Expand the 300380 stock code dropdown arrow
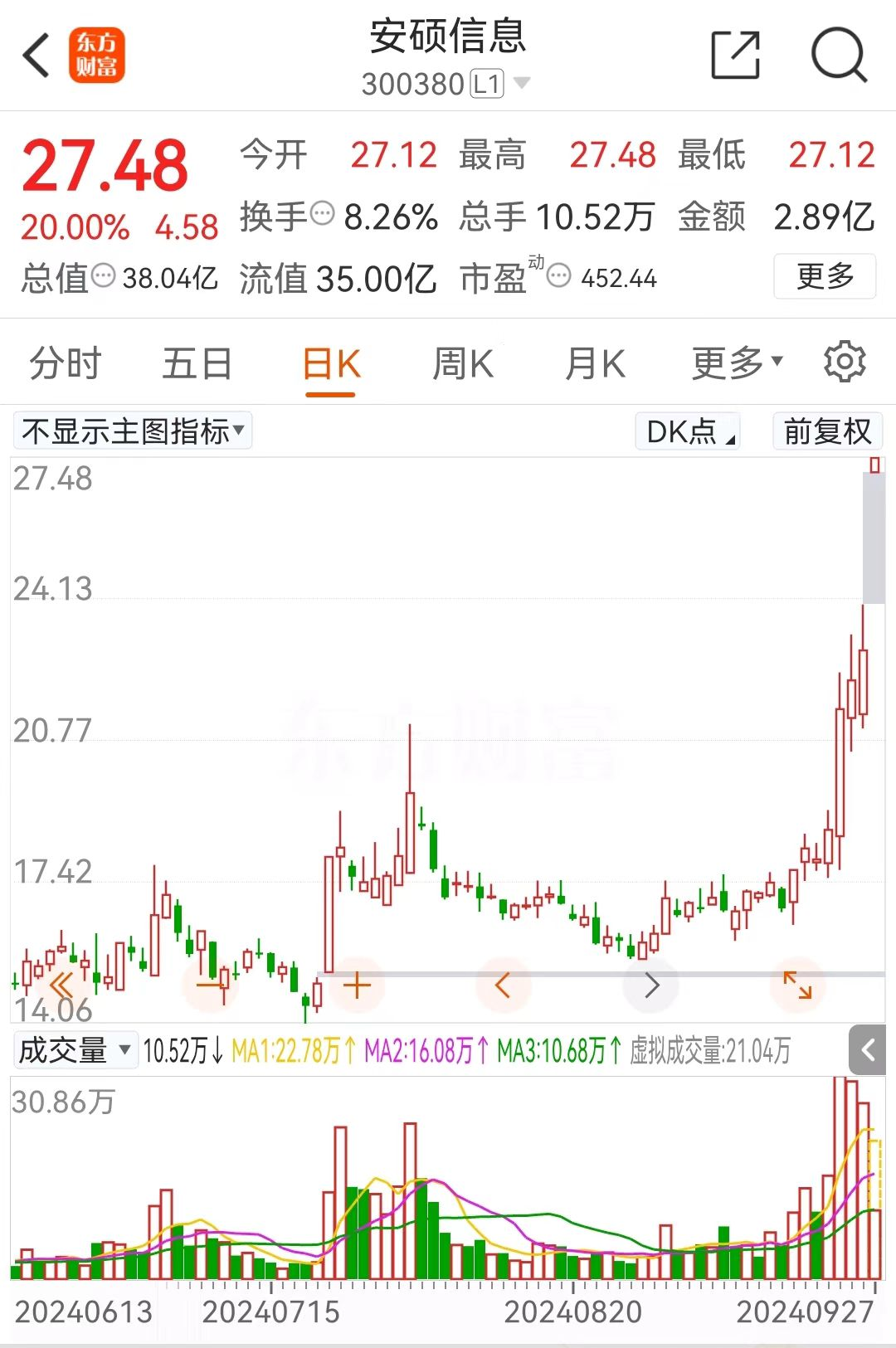896x1348 pixels. [x=522, y=83]
